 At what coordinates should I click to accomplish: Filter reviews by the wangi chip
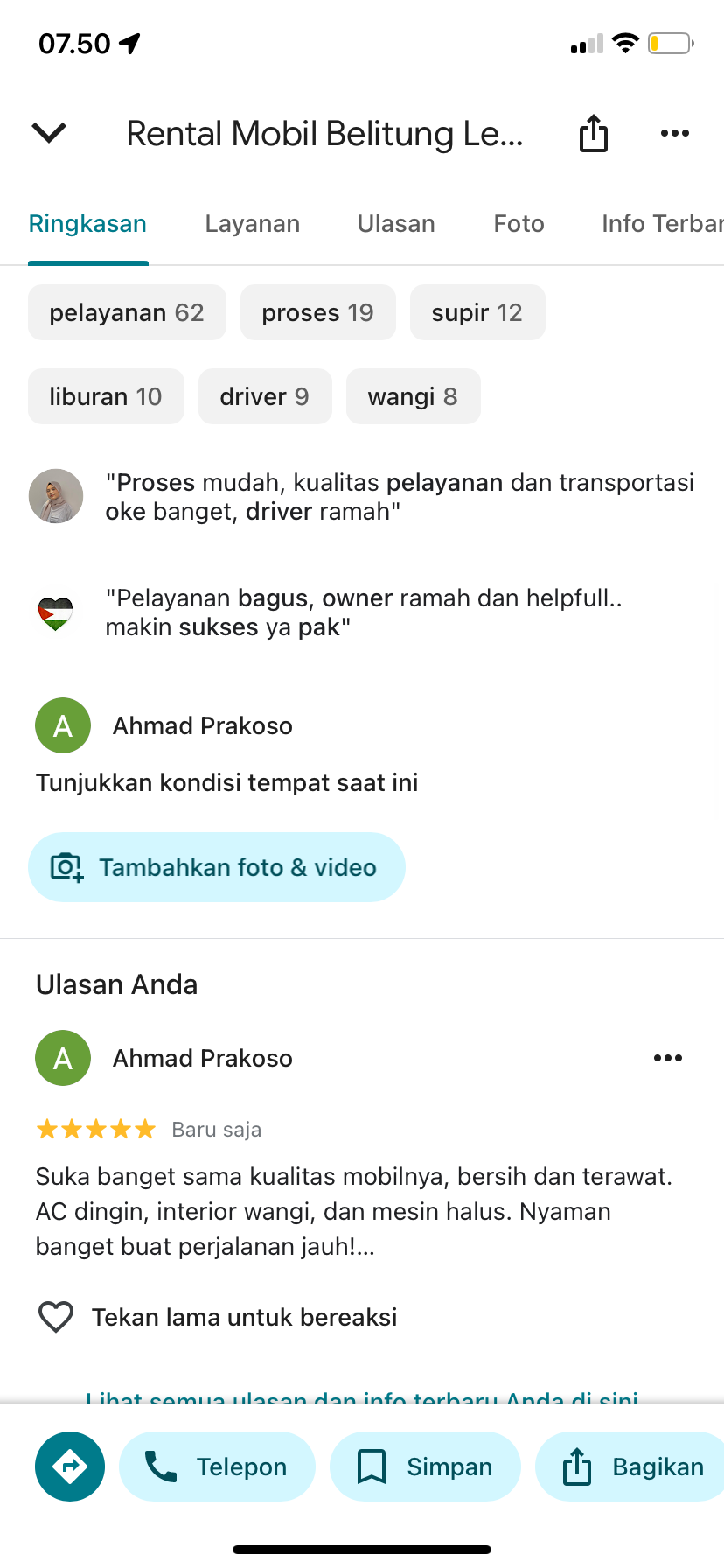(x=414, y=396)
